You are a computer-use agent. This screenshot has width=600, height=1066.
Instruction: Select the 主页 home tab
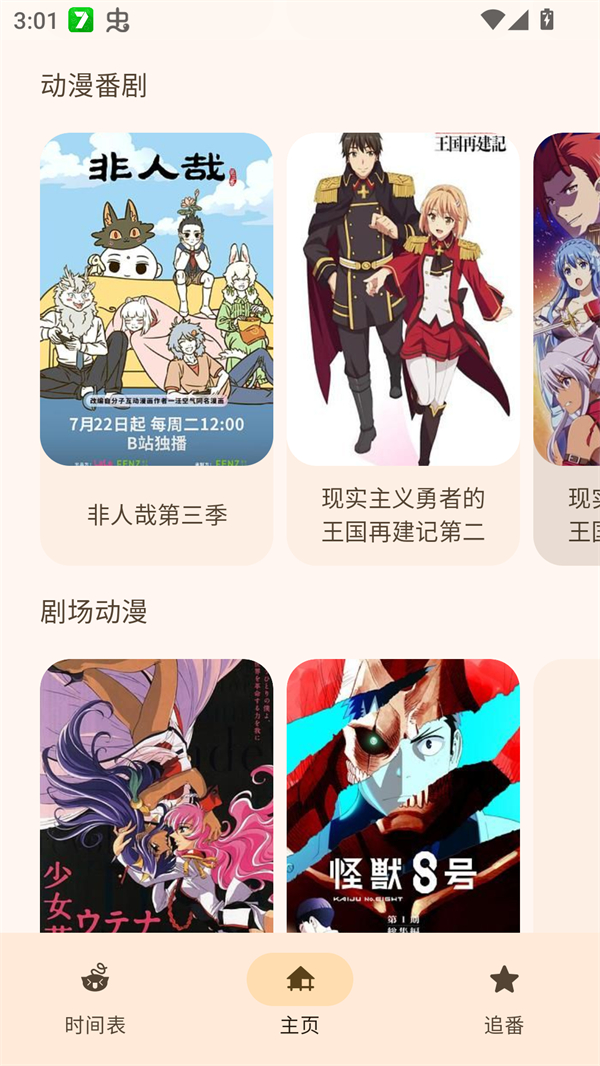click(x=300, y=998)
